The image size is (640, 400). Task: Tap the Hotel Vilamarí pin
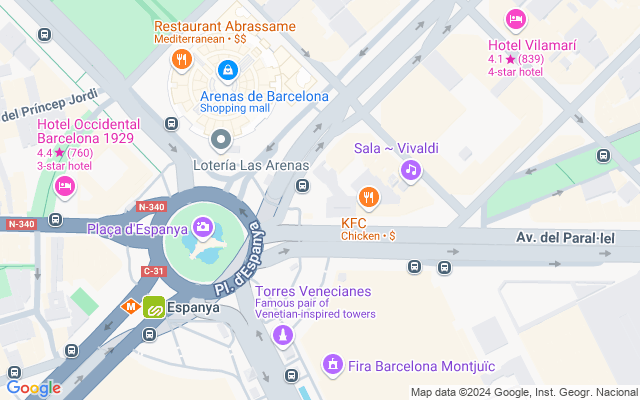click(516, 19)
